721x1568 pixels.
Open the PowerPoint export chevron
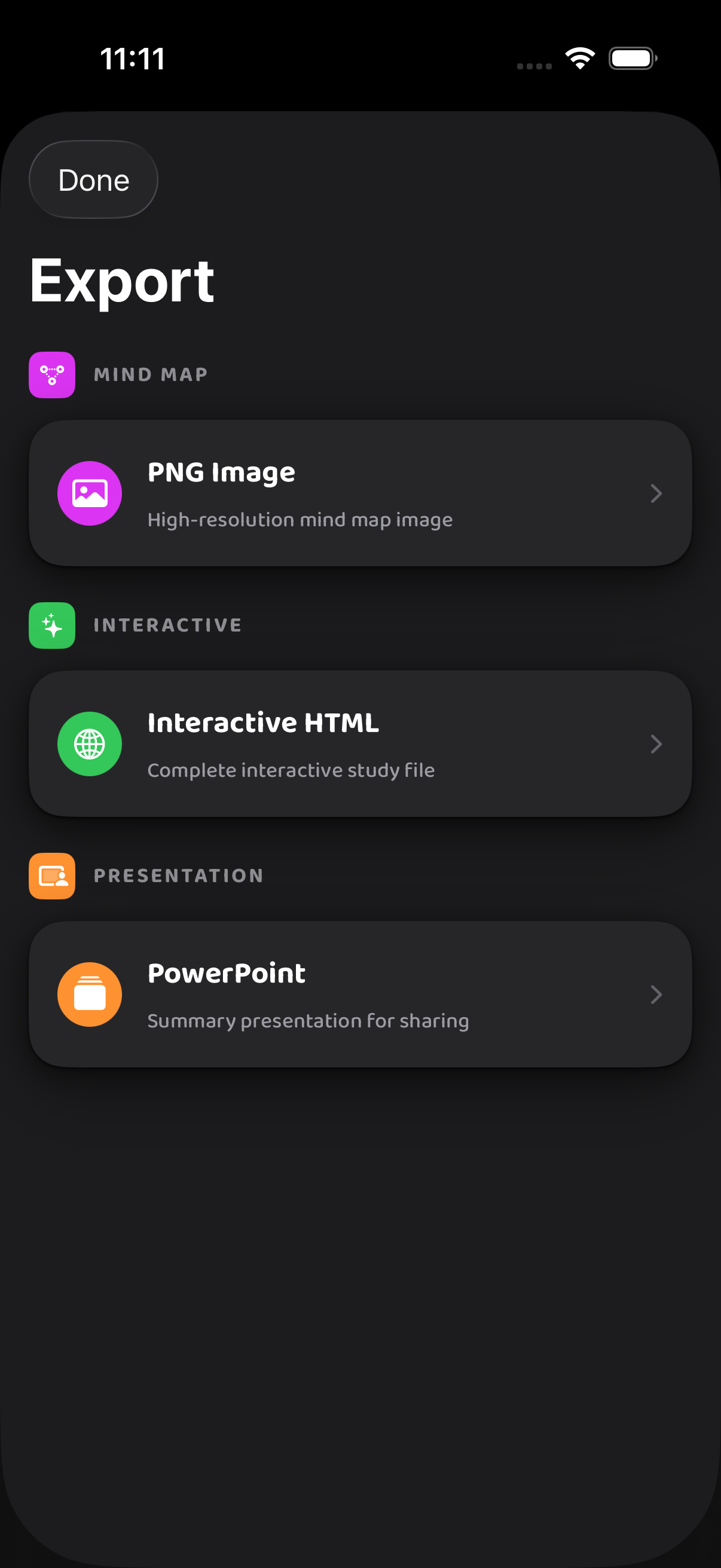656,994
